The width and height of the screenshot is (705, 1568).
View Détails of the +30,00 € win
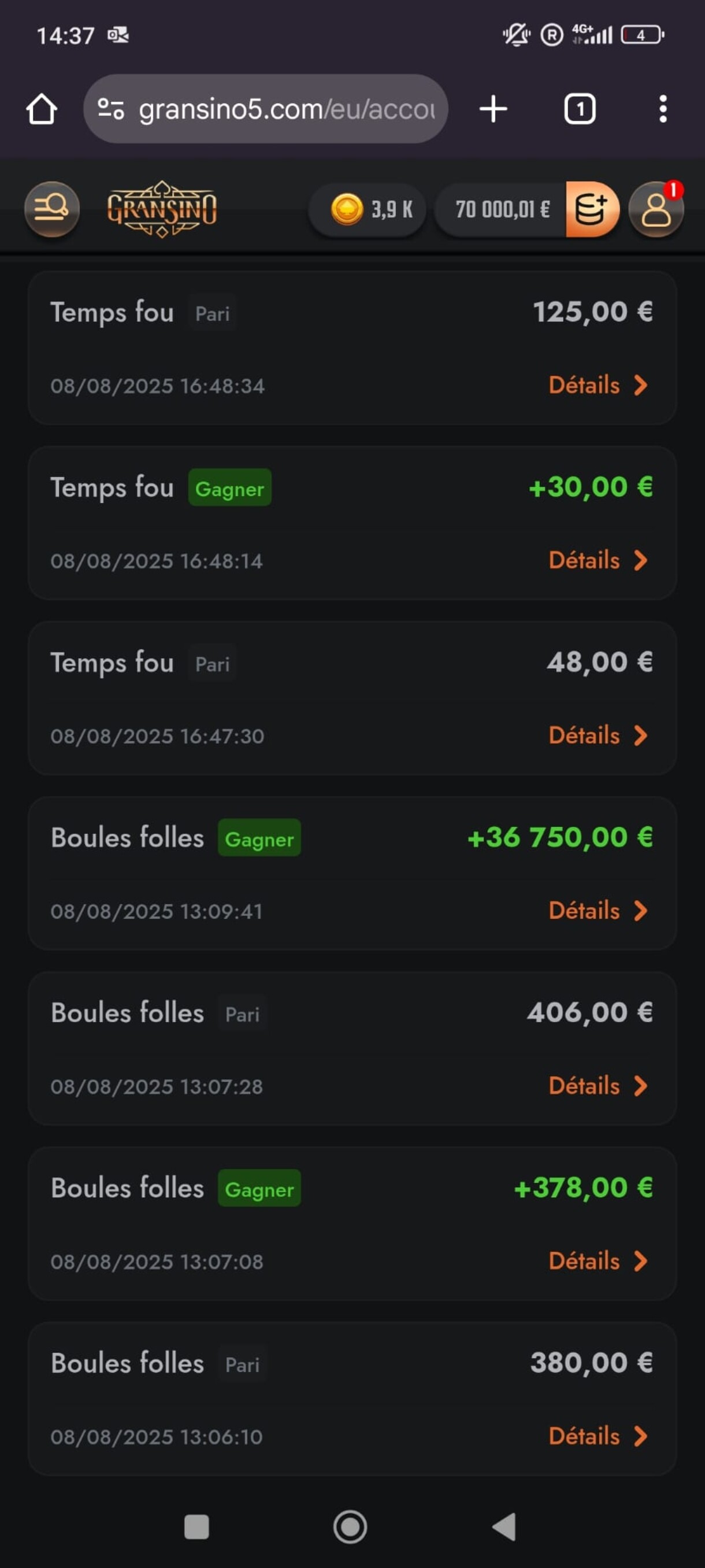pos(598,561)
